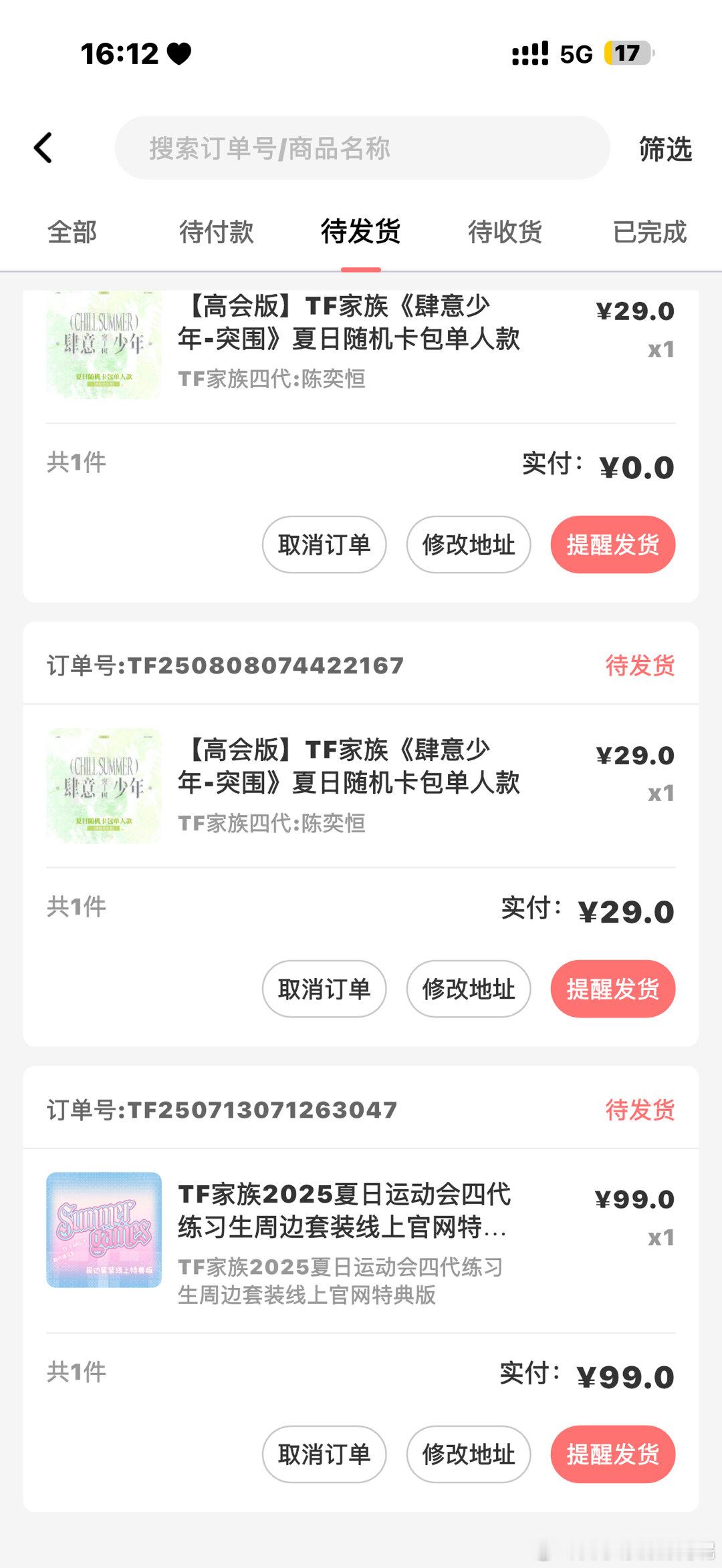Open the 已完成 tab

[650, 233]
